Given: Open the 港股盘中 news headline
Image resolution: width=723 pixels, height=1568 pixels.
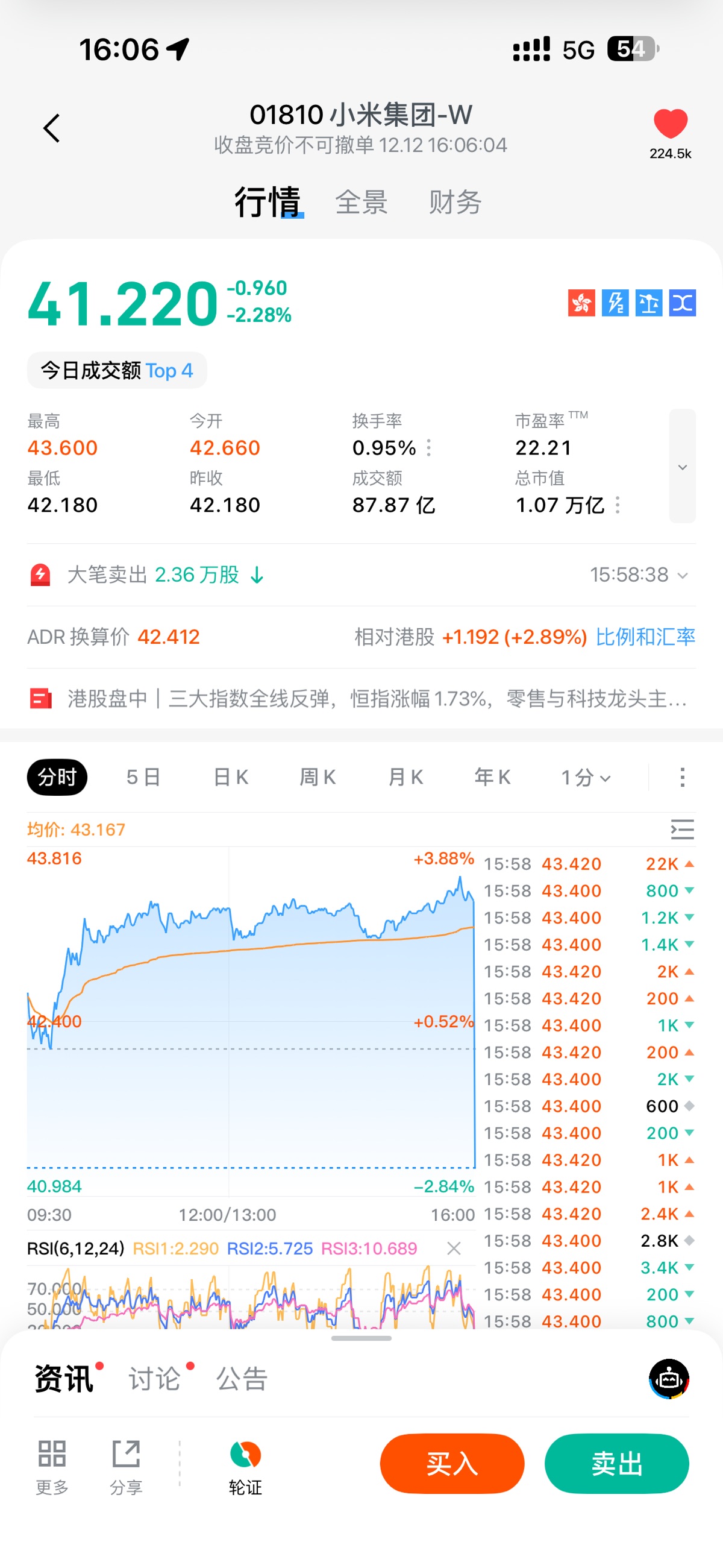Looking at the screenshot, I should point(377,699).
